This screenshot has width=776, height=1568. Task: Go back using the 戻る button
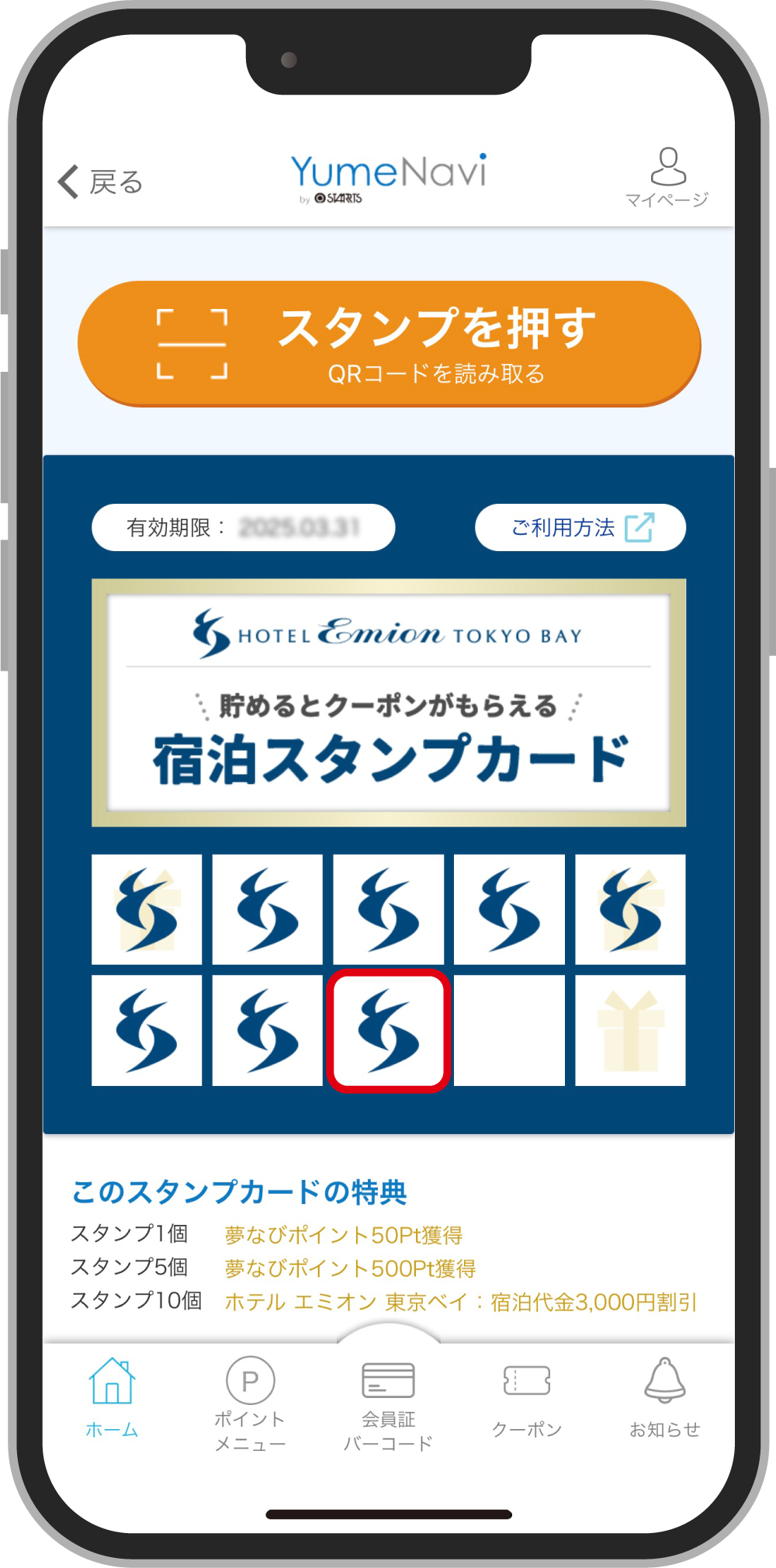point(101,182)
